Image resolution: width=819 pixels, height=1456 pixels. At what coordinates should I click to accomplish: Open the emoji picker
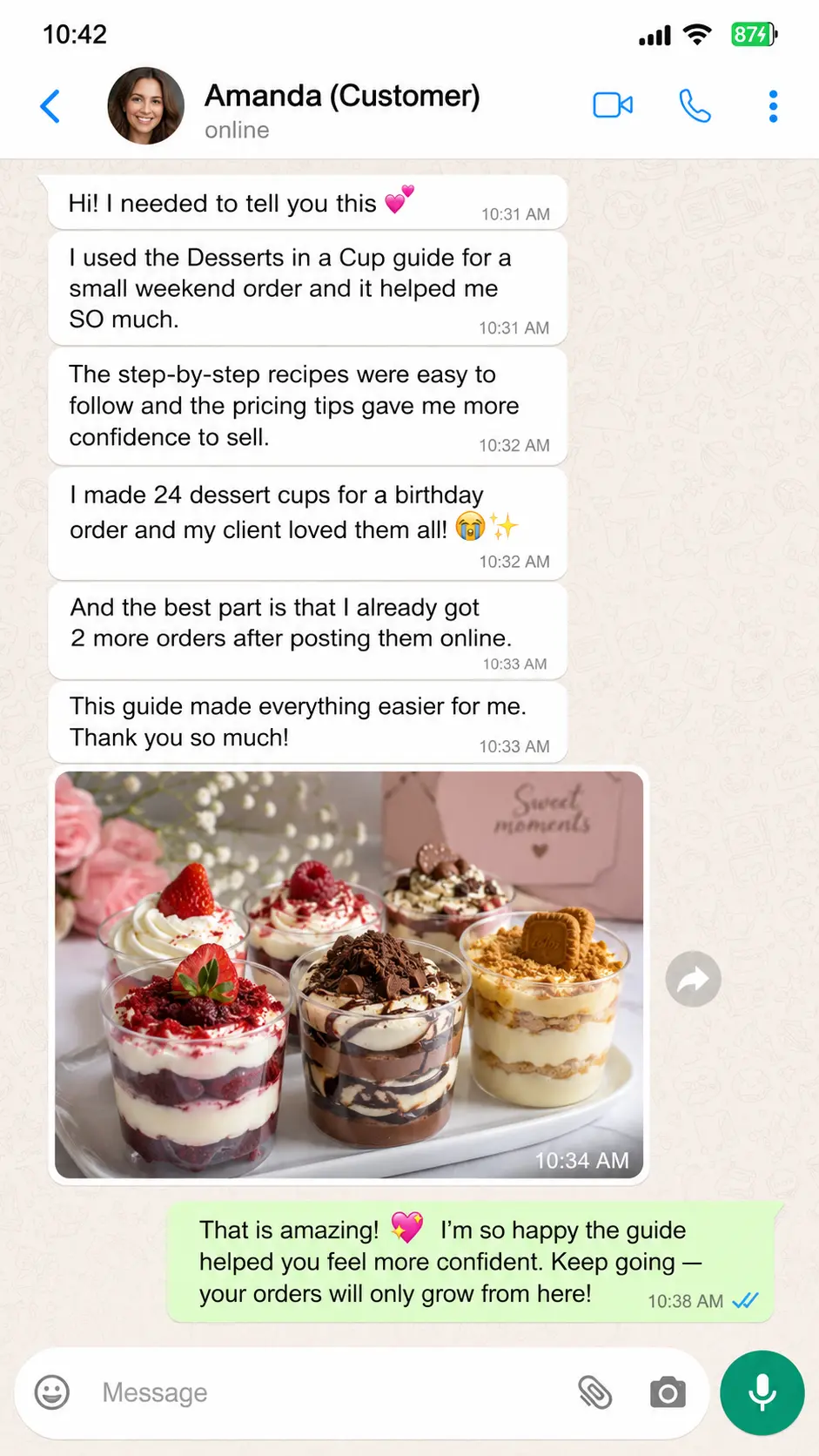[x=52, y=1392]
